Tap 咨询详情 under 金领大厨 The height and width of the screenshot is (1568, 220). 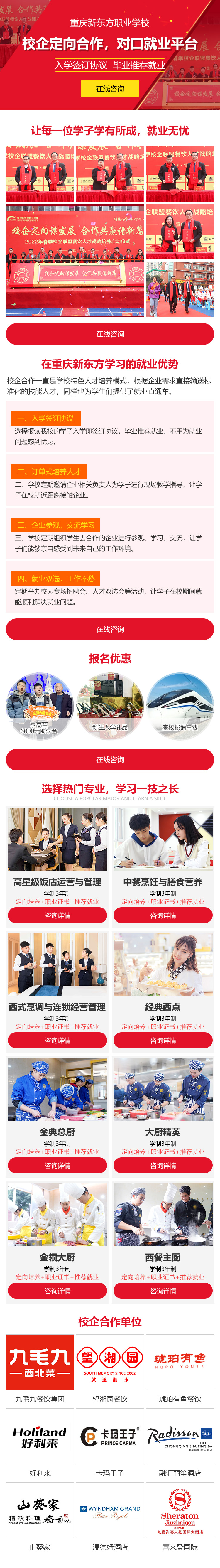[x=57, y=1290]
